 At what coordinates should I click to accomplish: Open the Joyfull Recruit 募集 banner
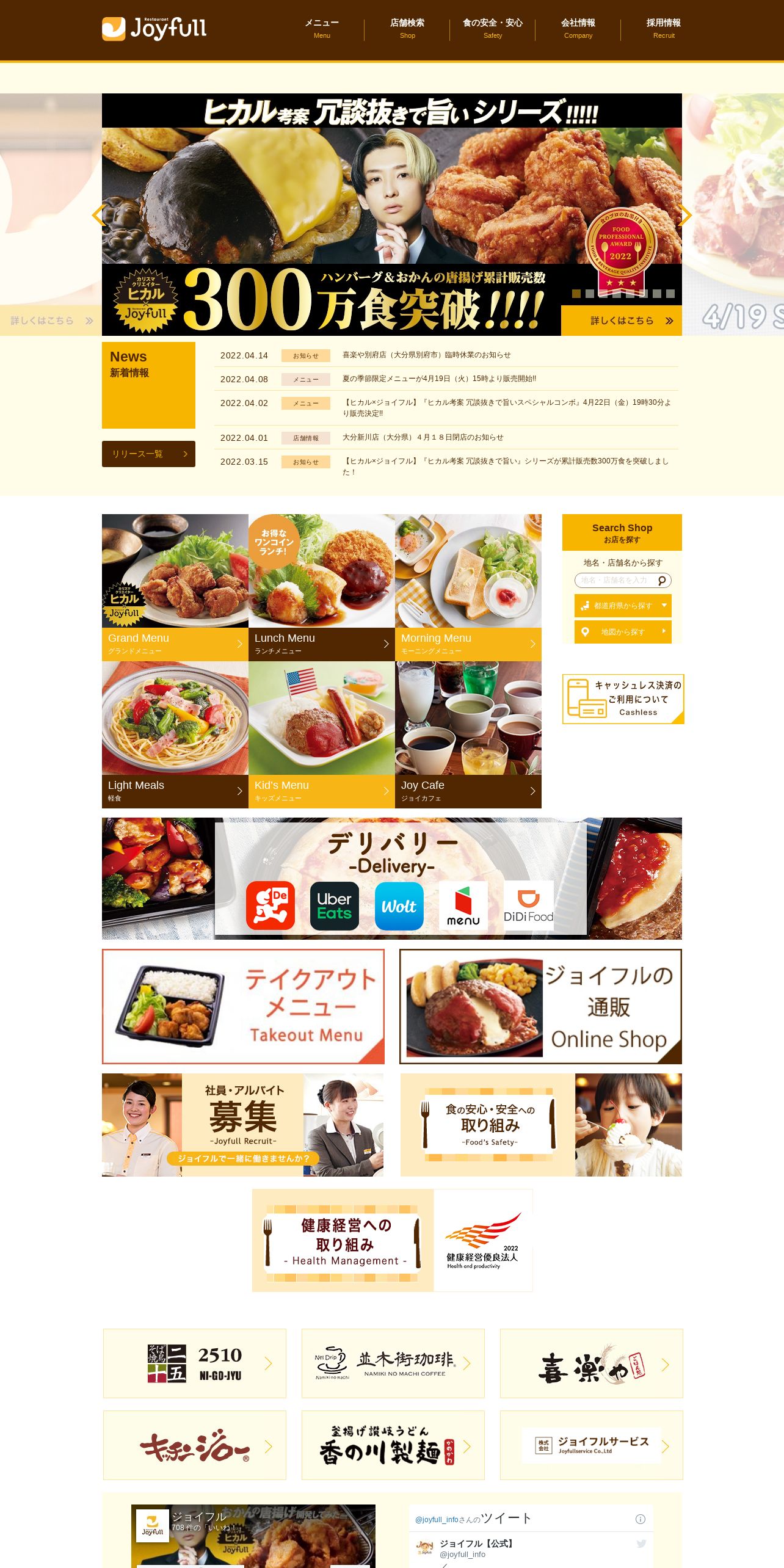coord(243,1125)
